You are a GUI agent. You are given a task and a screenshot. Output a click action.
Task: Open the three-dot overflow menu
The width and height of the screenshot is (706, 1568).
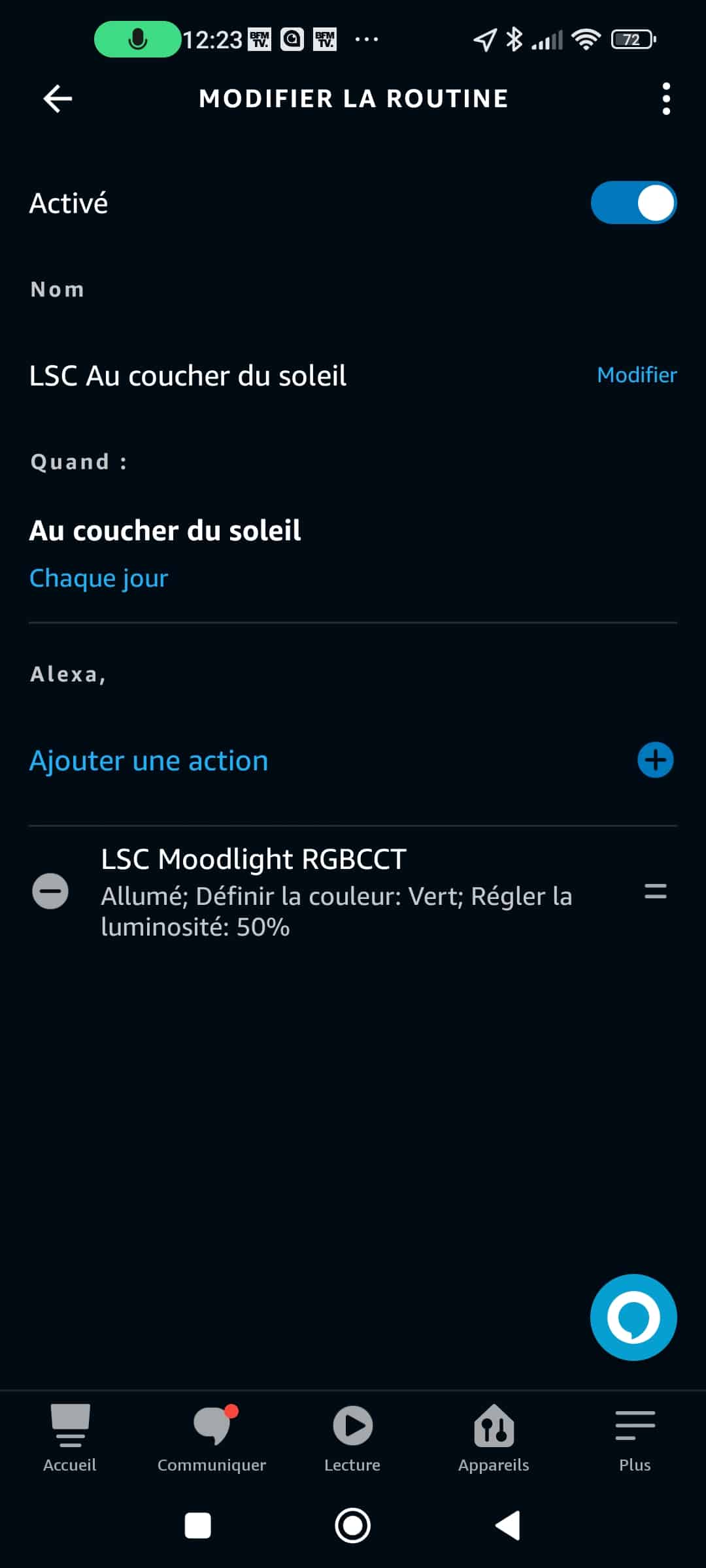666,99
